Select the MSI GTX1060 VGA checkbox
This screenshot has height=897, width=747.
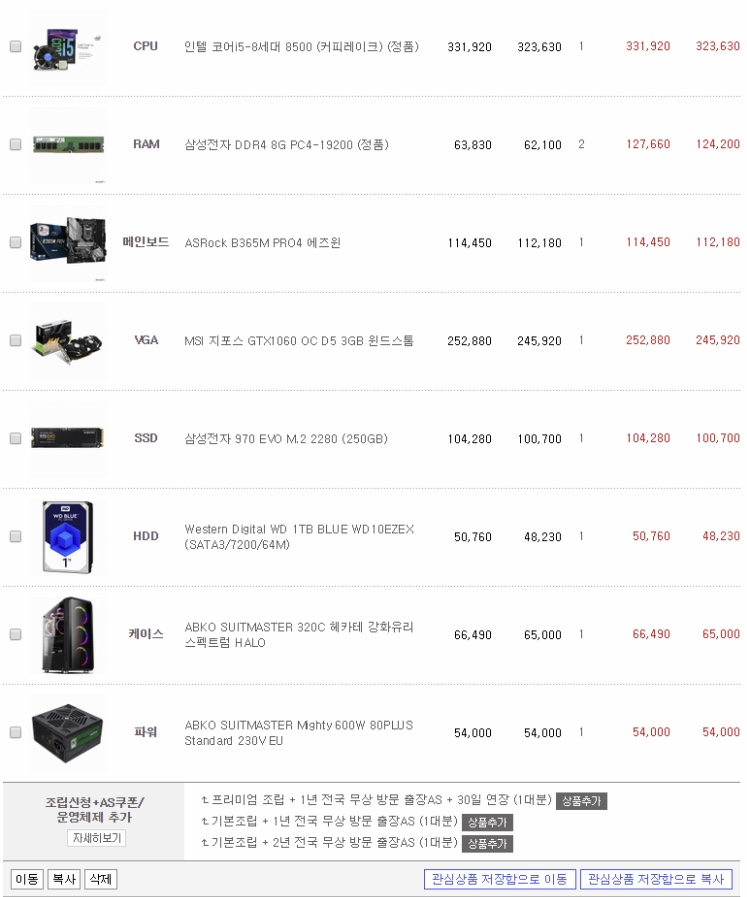pos(15,340)
